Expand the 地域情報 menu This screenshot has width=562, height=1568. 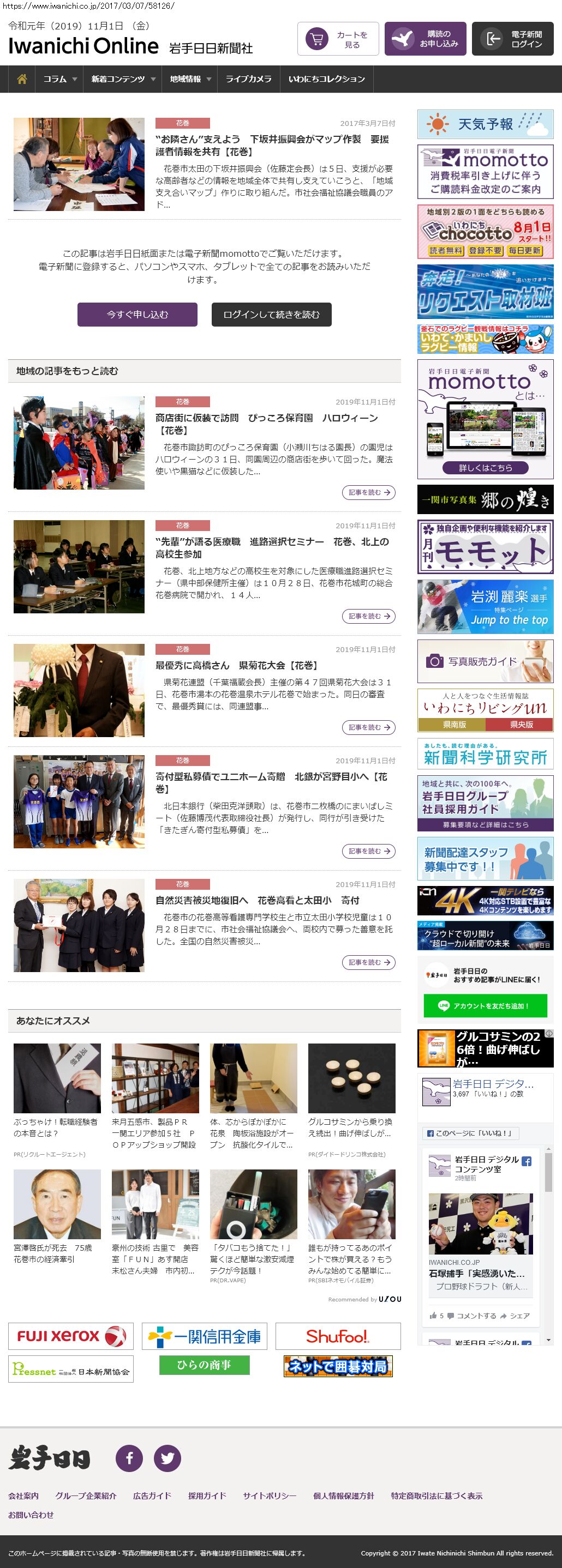[190, 79]
